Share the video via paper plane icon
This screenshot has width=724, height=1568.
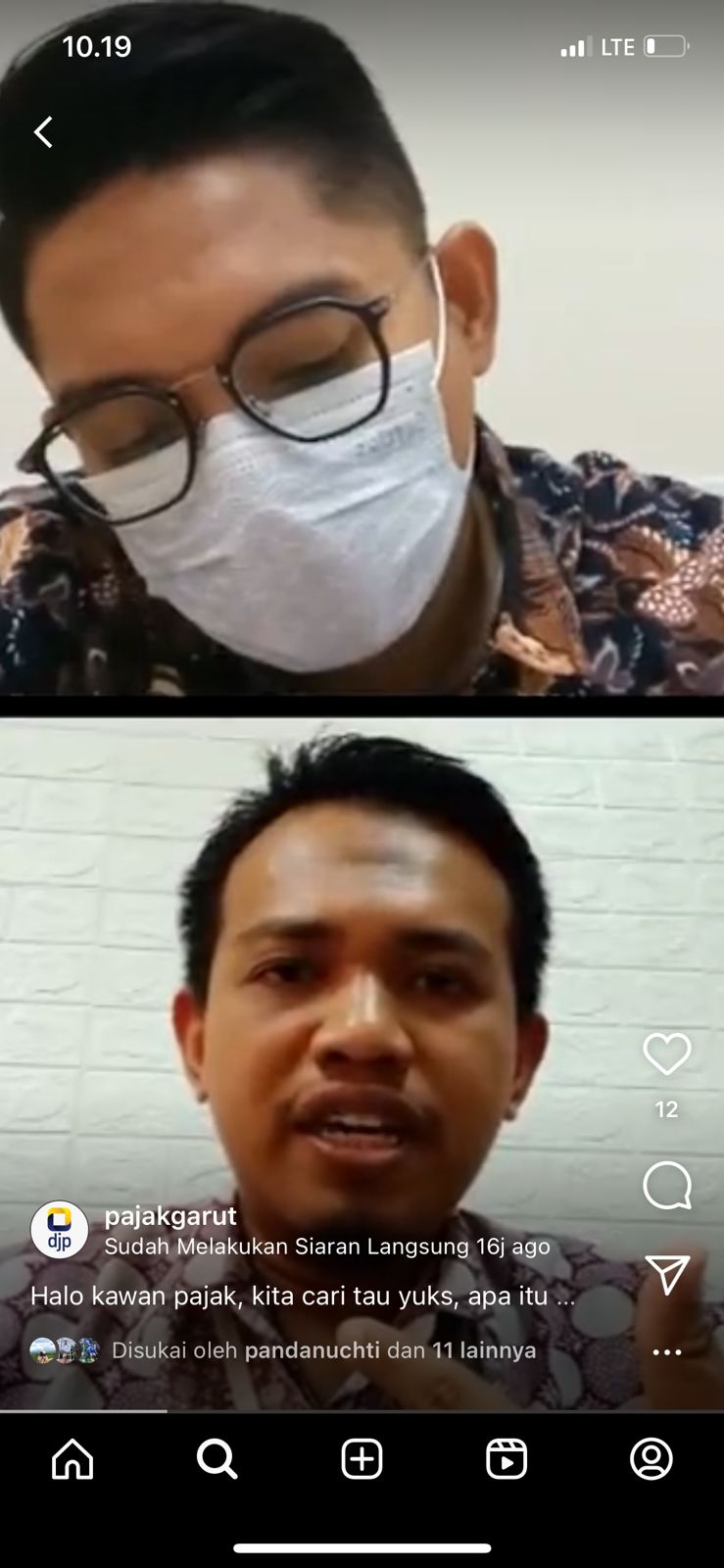coord(667,1274)
